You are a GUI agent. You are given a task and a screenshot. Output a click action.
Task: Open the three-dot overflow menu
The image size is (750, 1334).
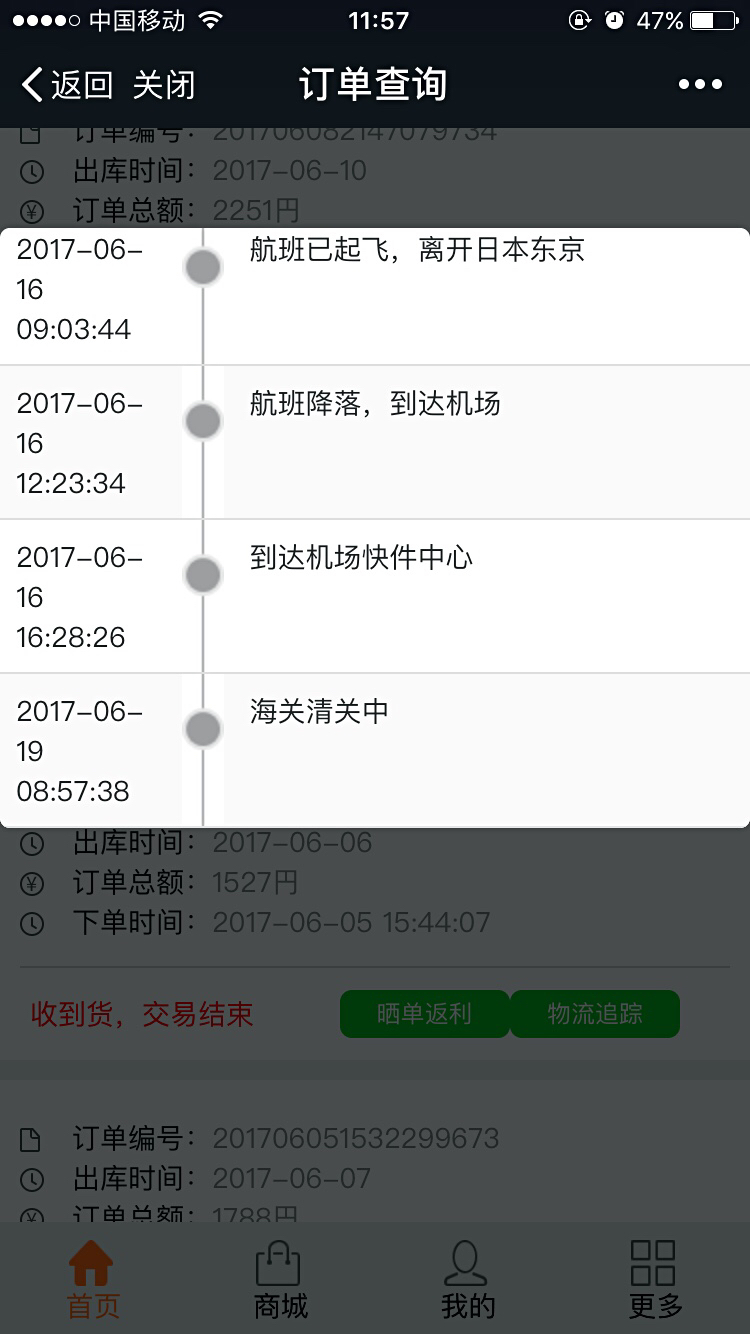(x=700, y=85)
